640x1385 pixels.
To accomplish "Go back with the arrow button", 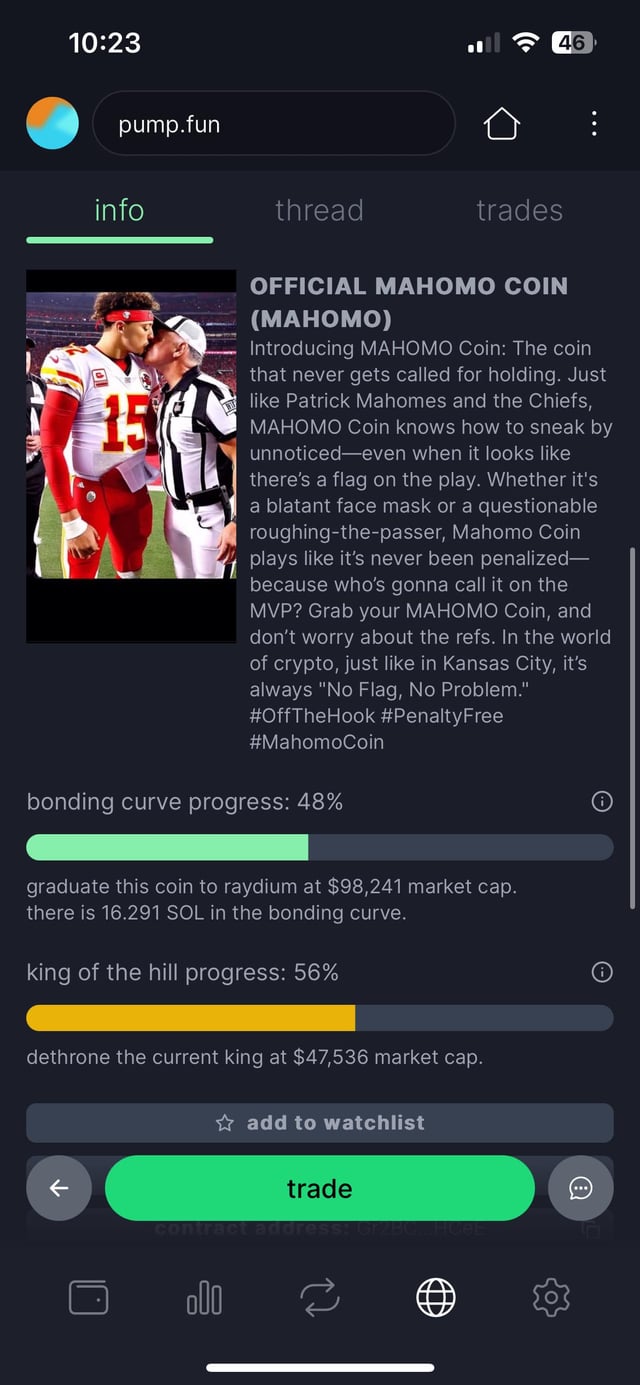I will 59,1188.
